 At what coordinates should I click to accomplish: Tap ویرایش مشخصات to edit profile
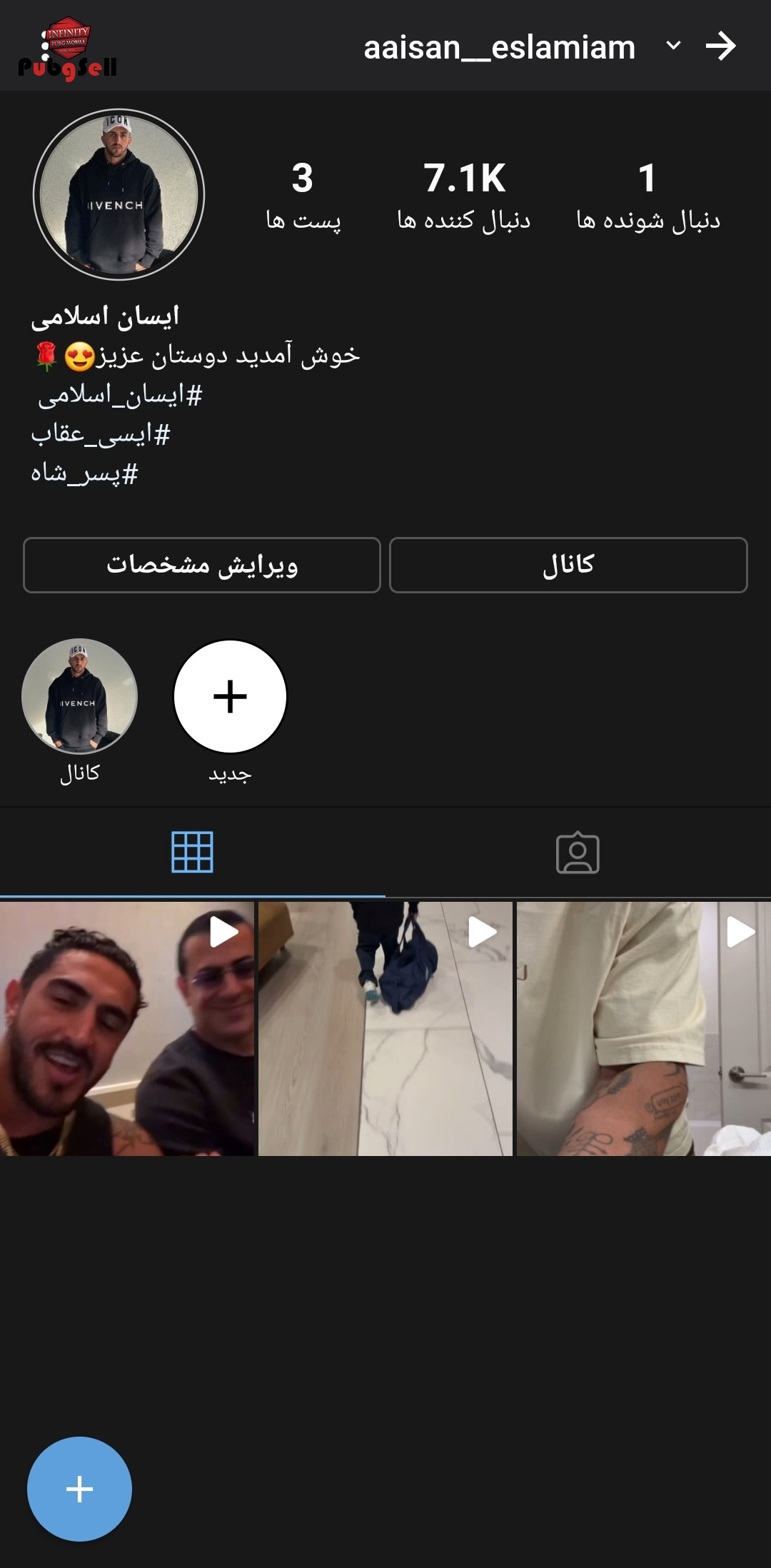pos(202,565)
